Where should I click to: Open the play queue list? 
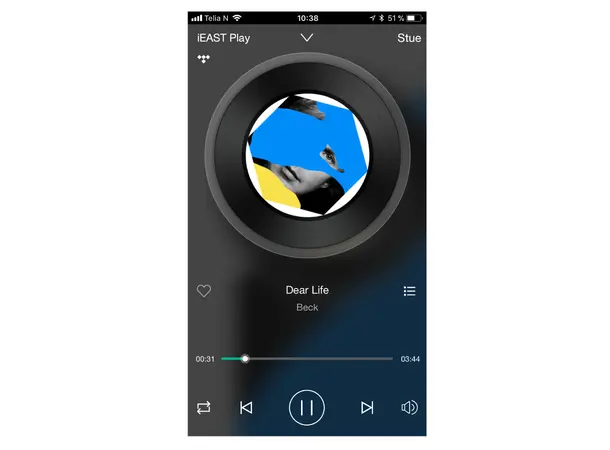[409, 291]
